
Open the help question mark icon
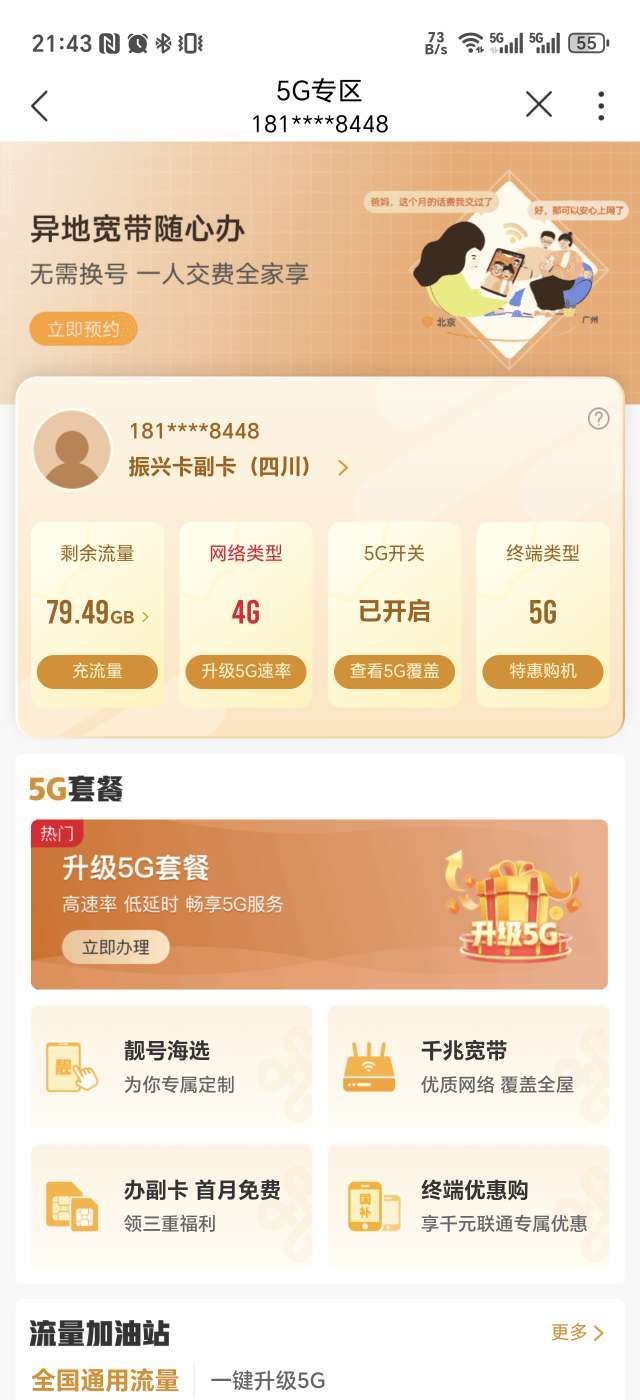coord(598,419)
